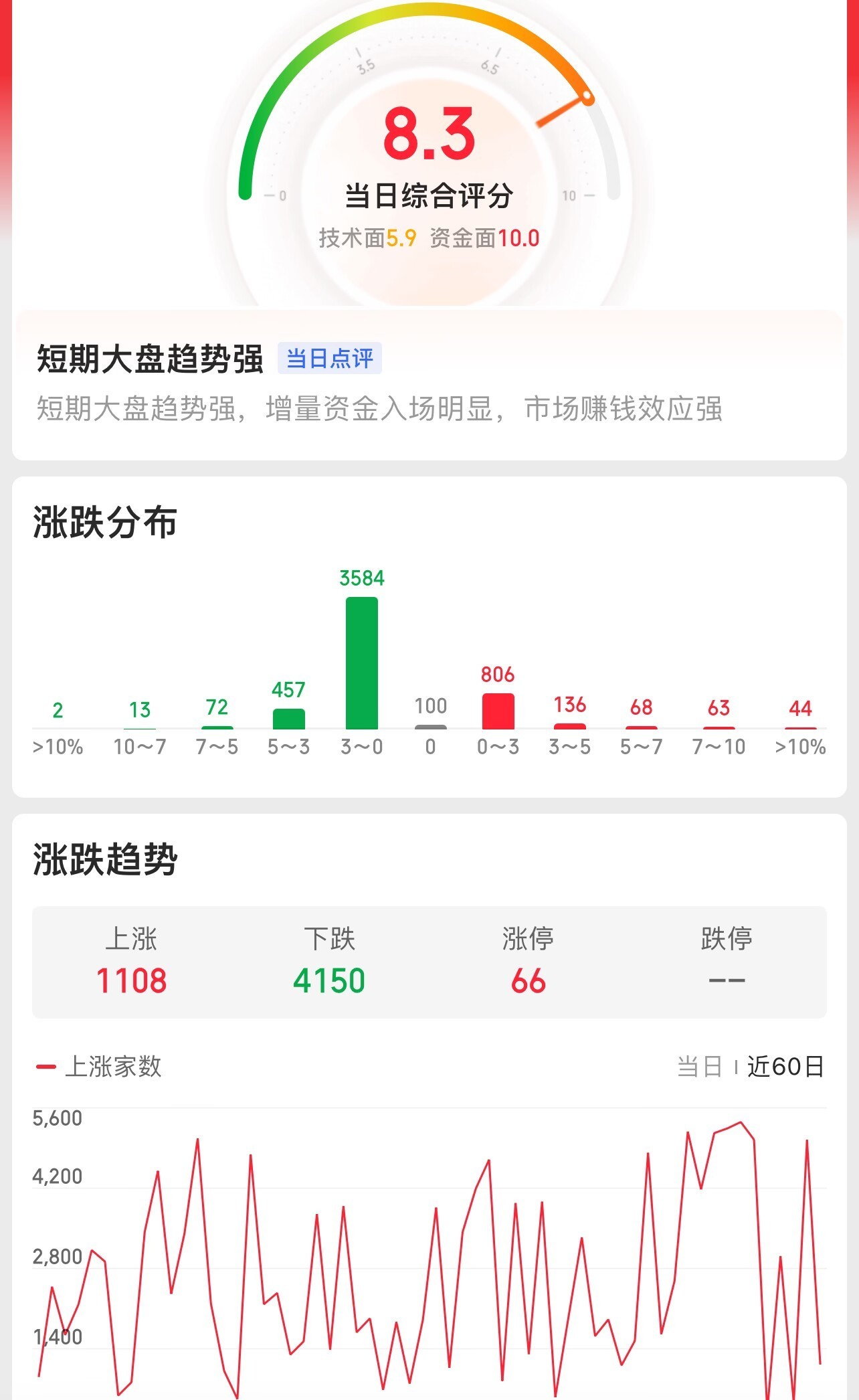Select the 近60日 chart range
This screenshot has height=1400, width=859.
[785, 1067]
